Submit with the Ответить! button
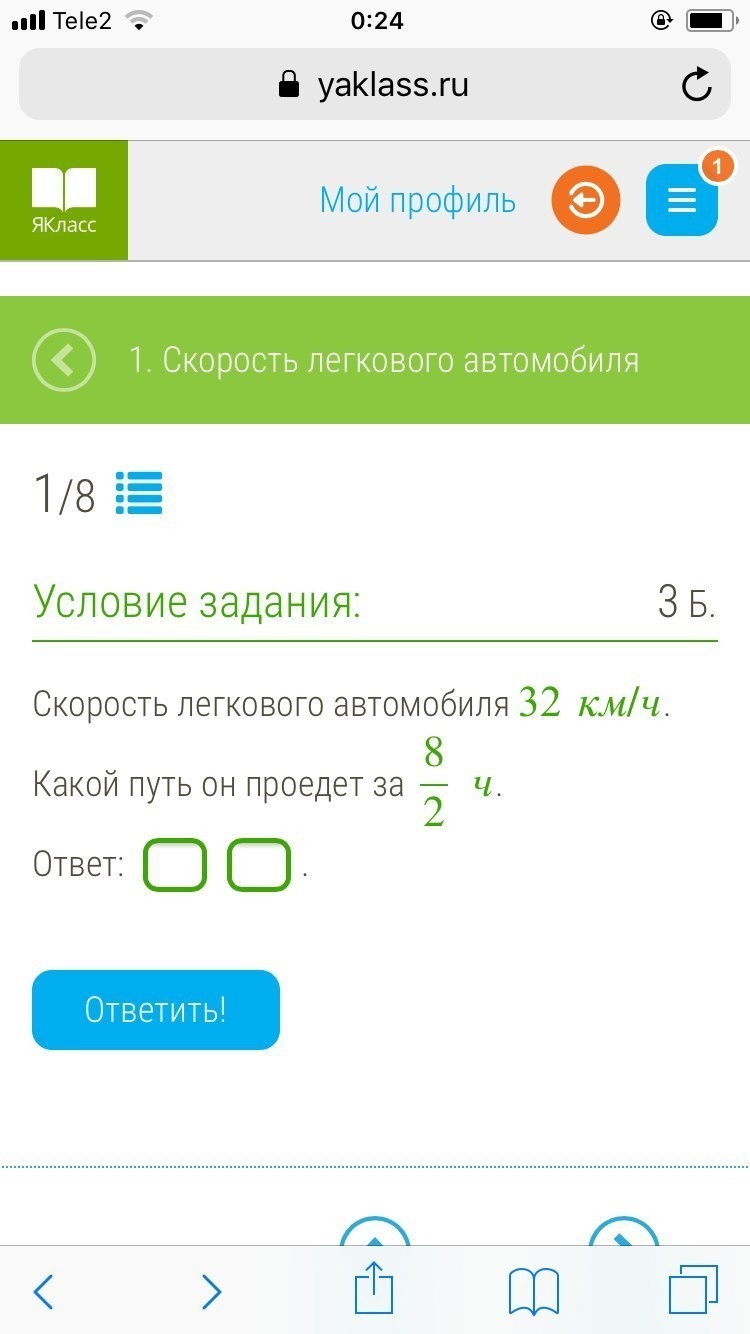750x1334 pixels. pos(156,1010)
